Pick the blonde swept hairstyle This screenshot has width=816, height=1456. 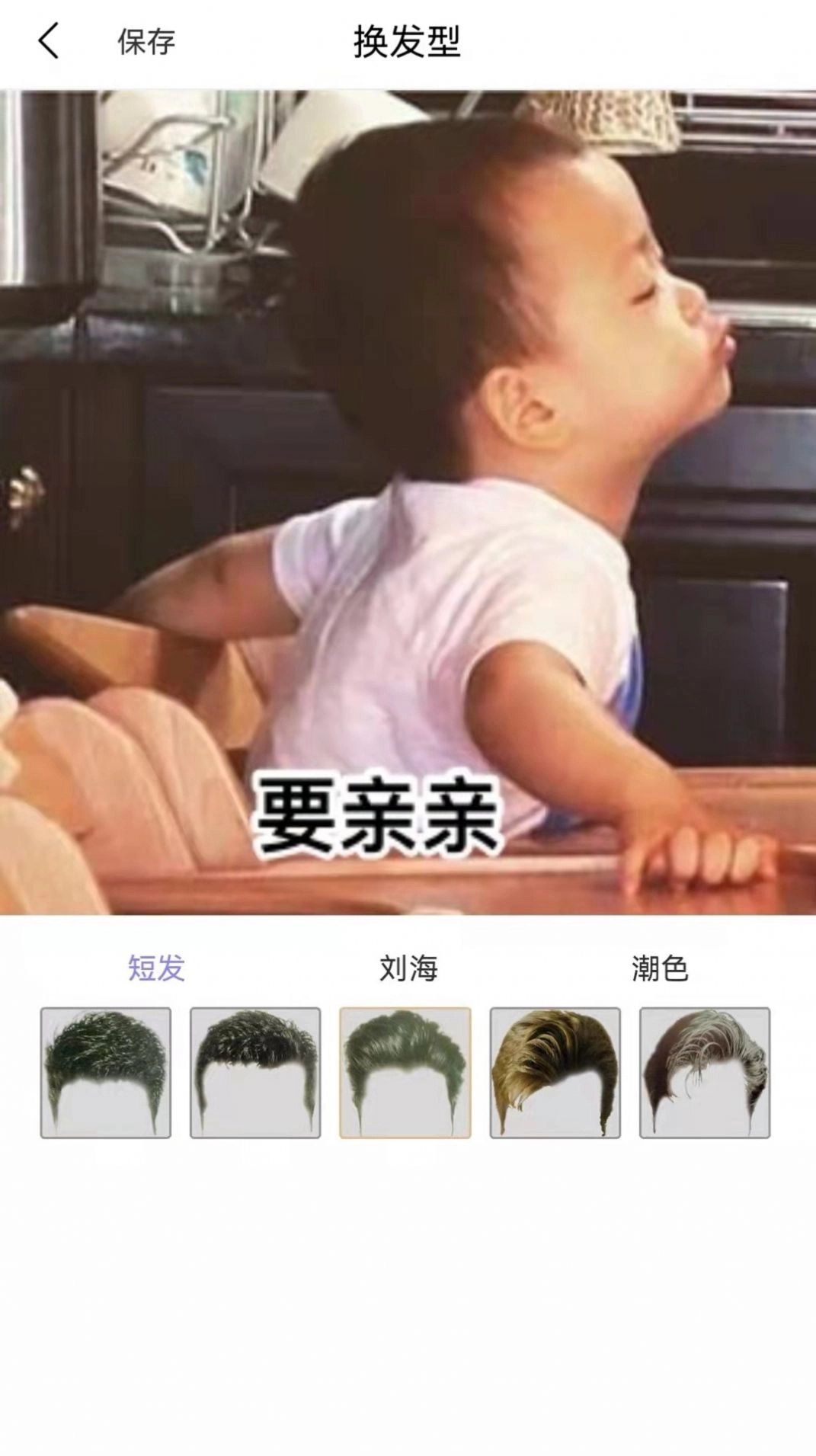[x=555, y=1073]
